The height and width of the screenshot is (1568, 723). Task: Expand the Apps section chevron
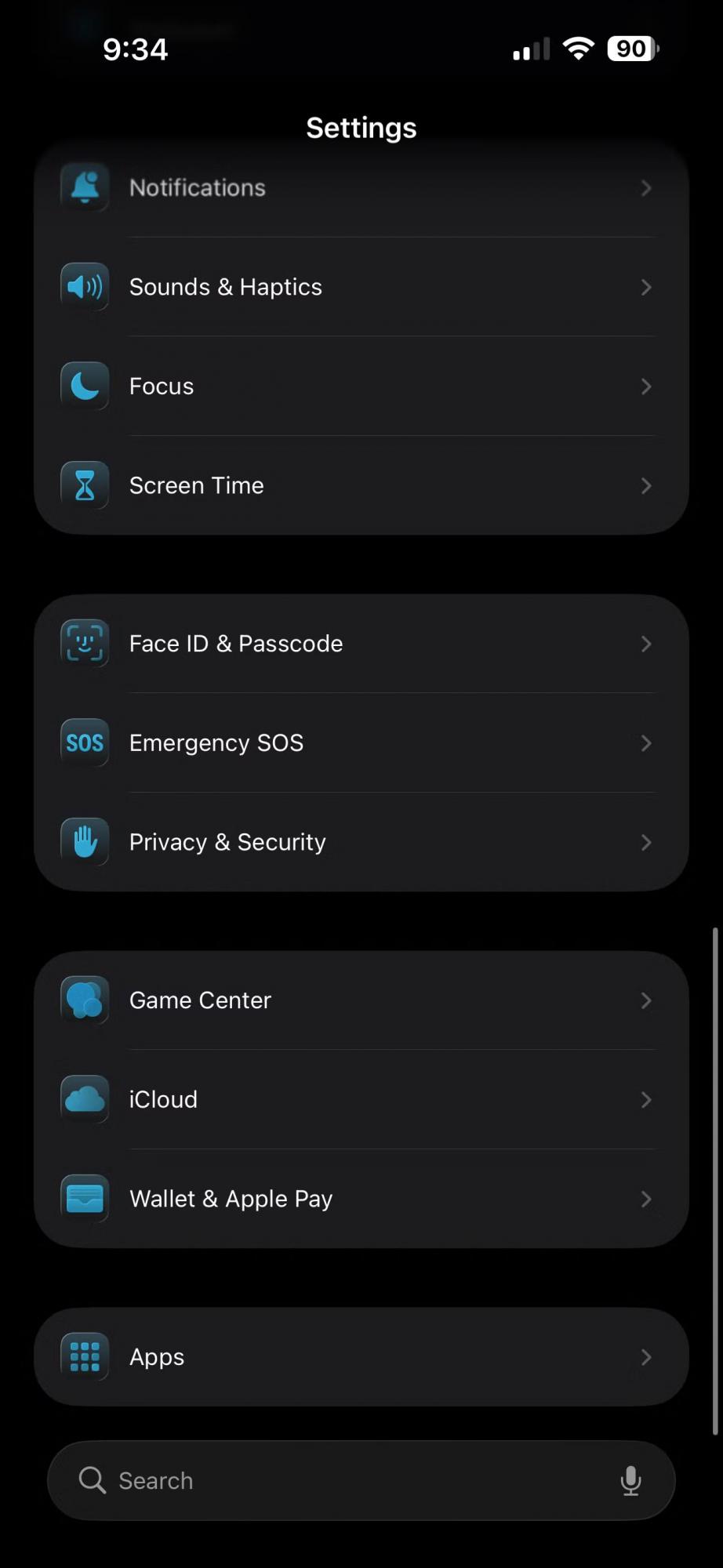pyautogui.click(x=645, y=1356)
